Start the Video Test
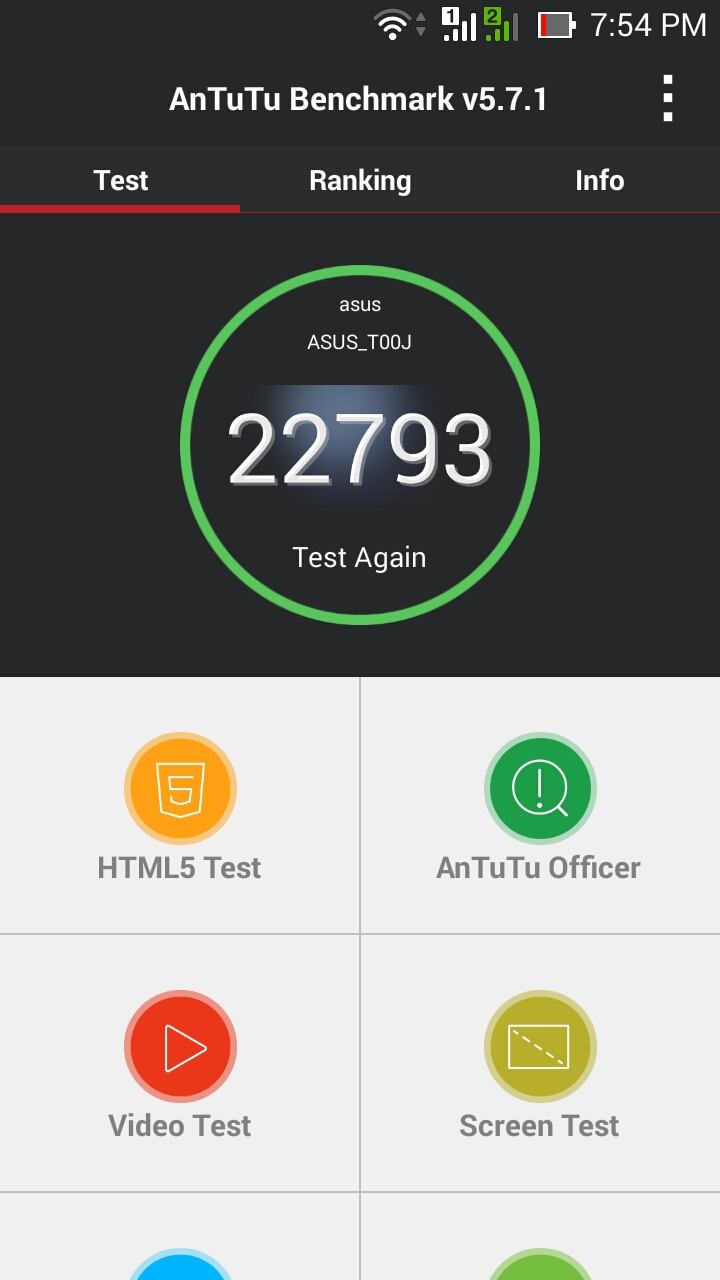 (x=180, y=1064)
